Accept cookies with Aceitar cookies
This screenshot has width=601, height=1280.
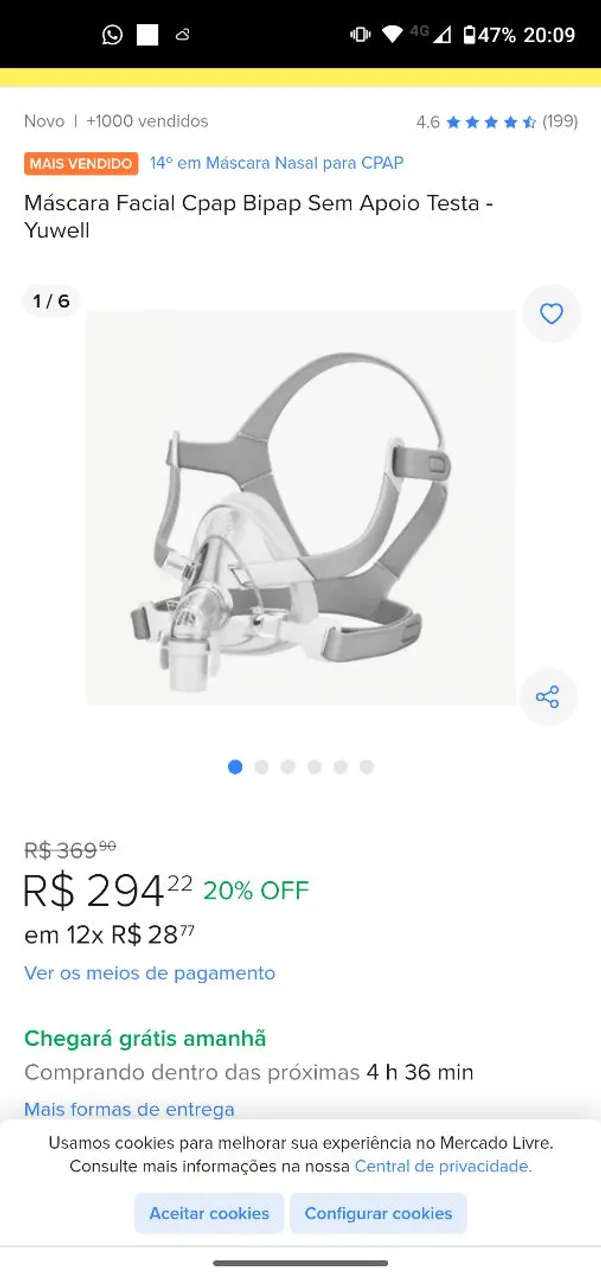click(209, 1213)
